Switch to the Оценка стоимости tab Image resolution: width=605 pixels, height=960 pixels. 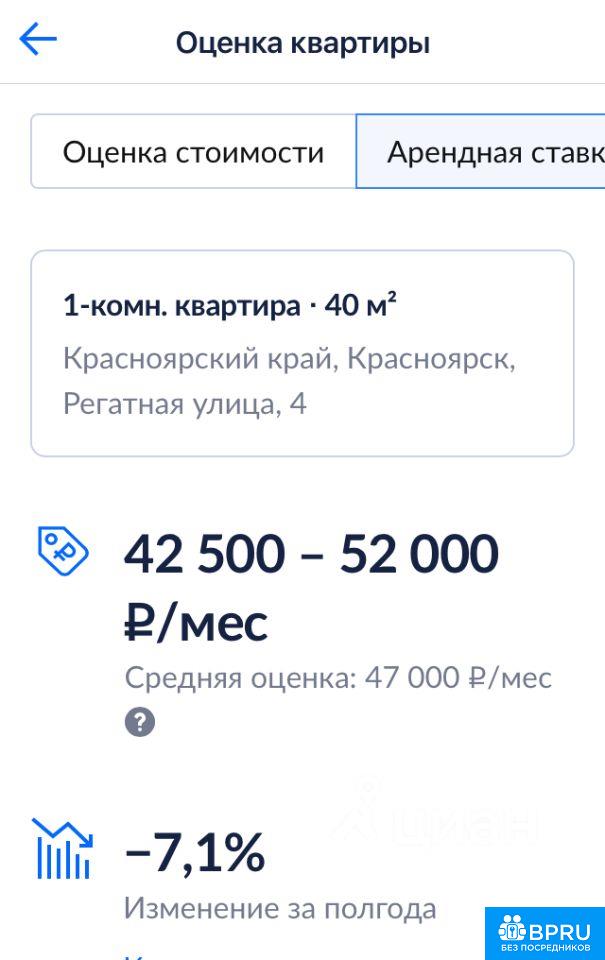coord(193,152)
